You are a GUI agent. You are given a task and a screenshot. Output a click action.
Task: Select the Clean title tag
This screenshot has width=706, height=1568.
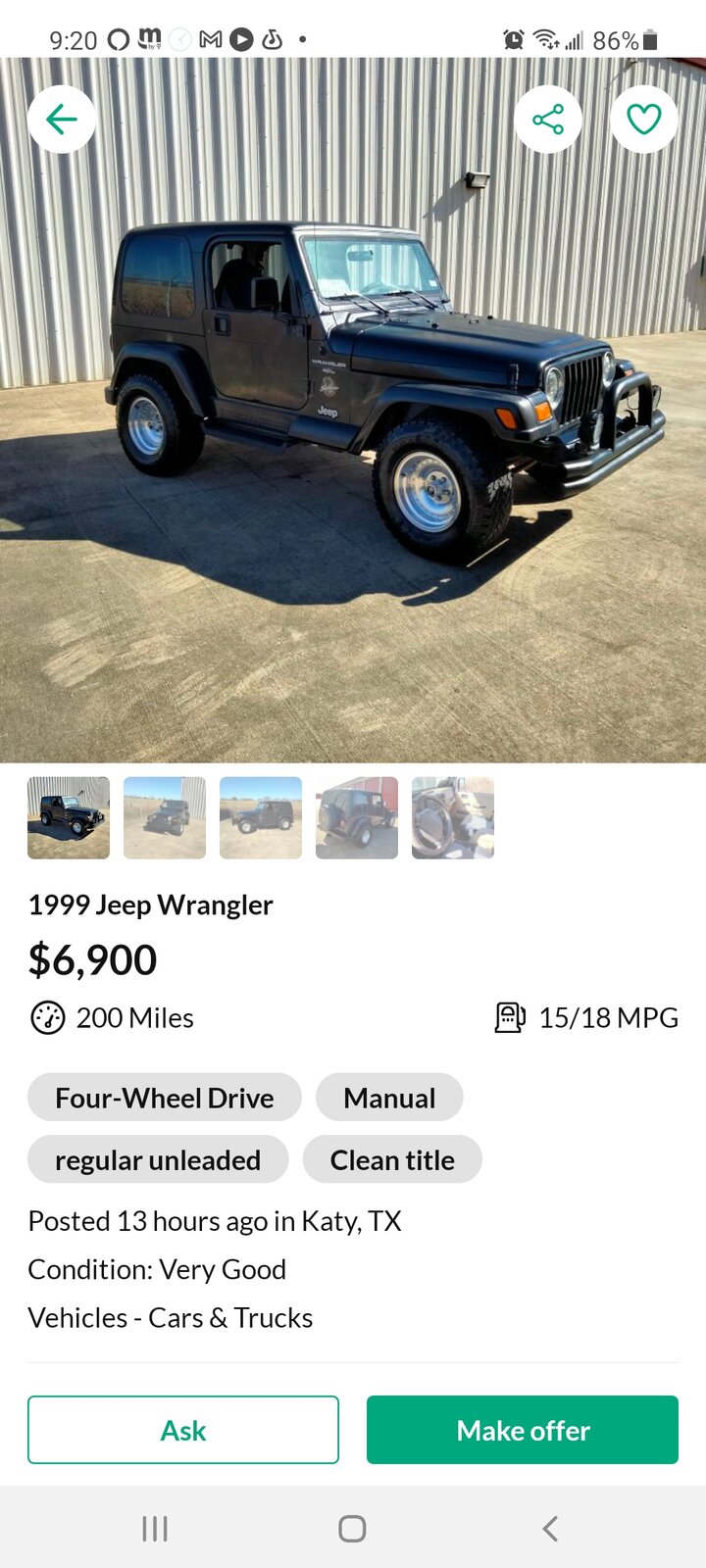point(392,1159)
